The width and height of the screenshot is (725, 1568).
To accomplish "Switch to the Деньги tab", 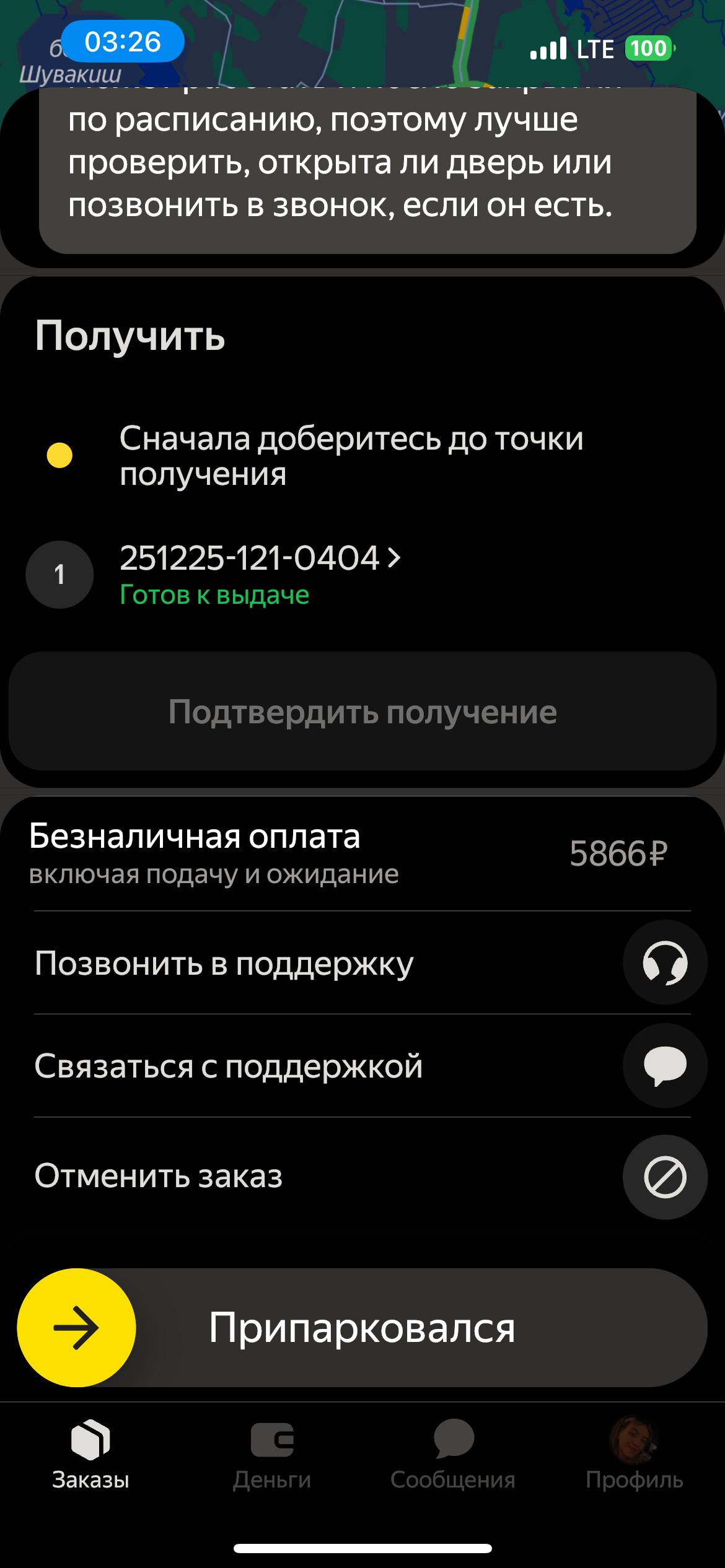I will pyautogui.click(x=272, y=1454).
